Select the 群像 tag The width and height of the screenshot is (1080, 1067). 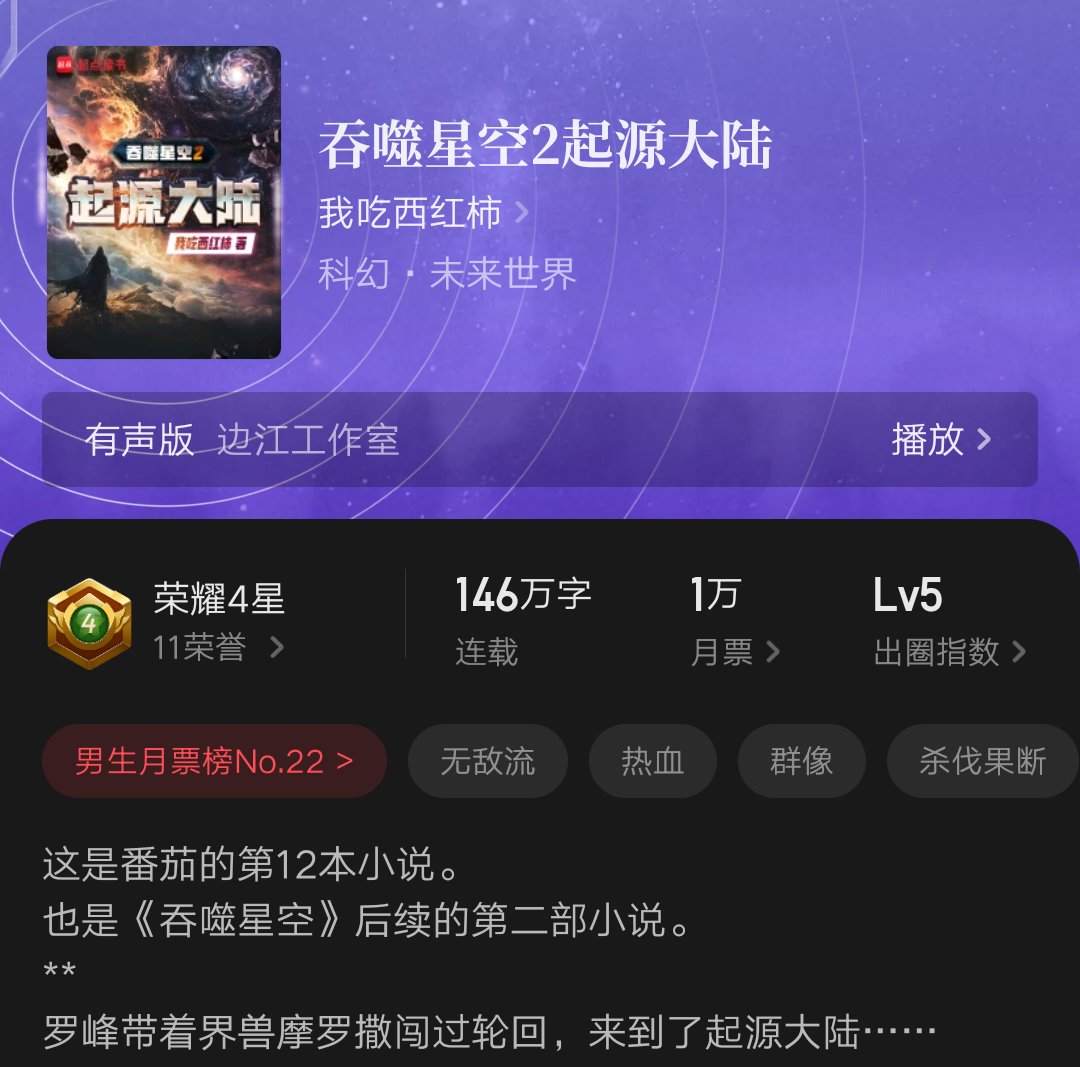pos(801,762)
